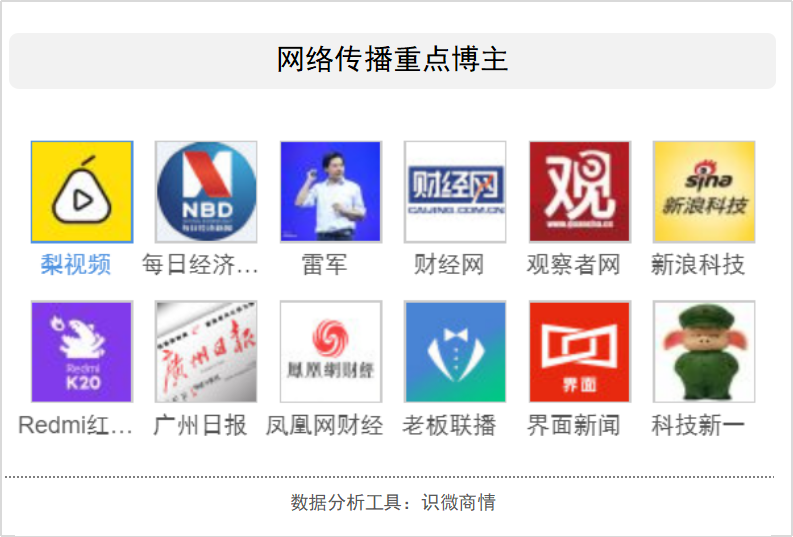793x537 pixels.
Task: Open the 界面新闻 blogger
Action: 579,352
